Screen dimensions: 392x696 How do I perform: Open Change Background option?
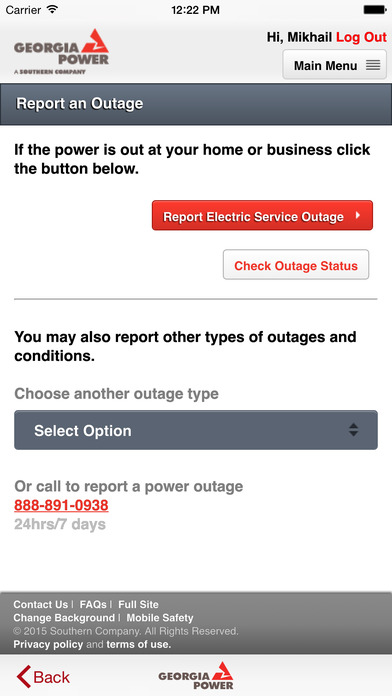[x=64, y=618]
